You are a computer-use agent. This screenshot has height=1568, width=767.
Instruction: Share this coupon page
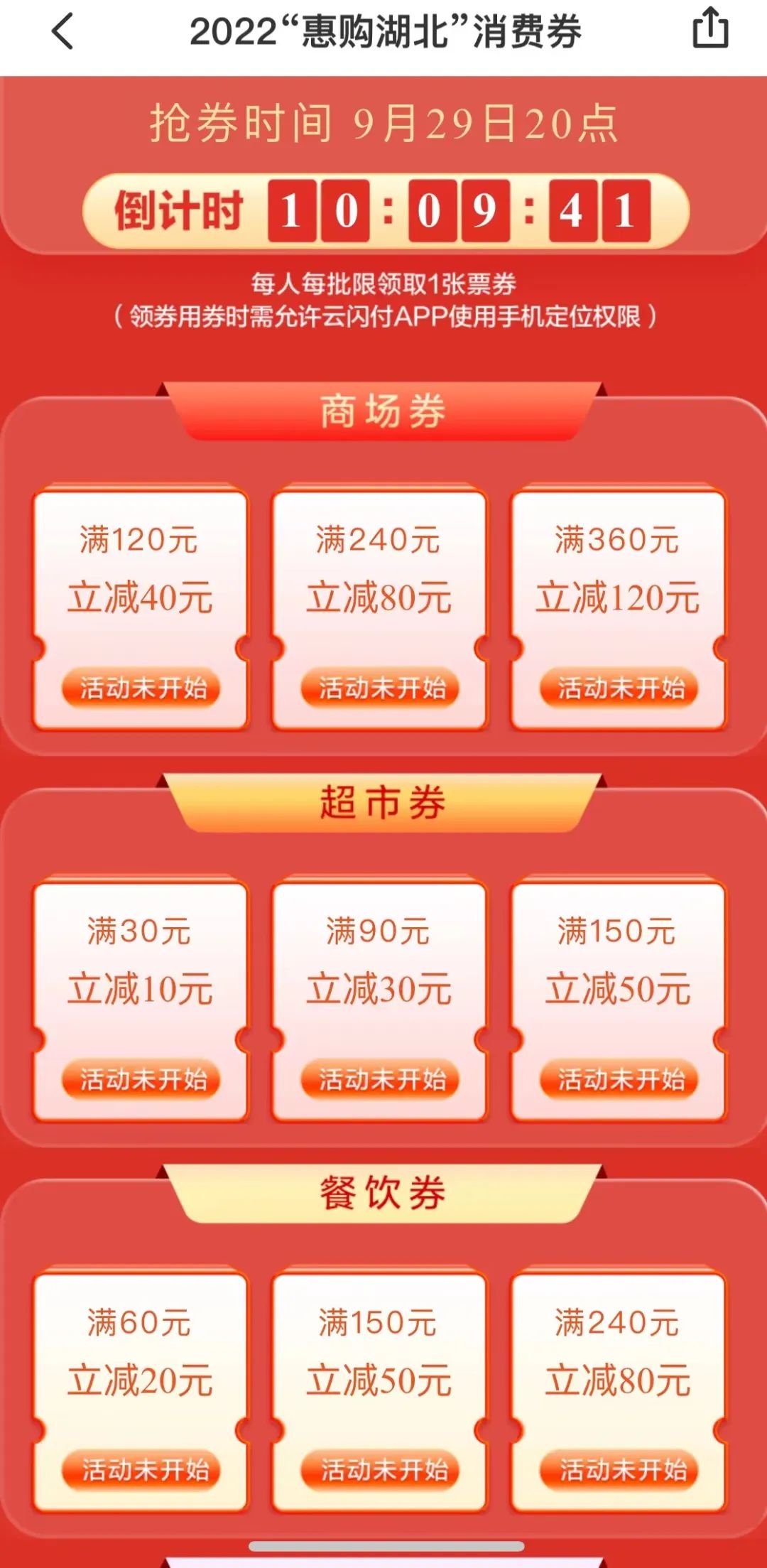pyautogui.click(x=710, y=30)
